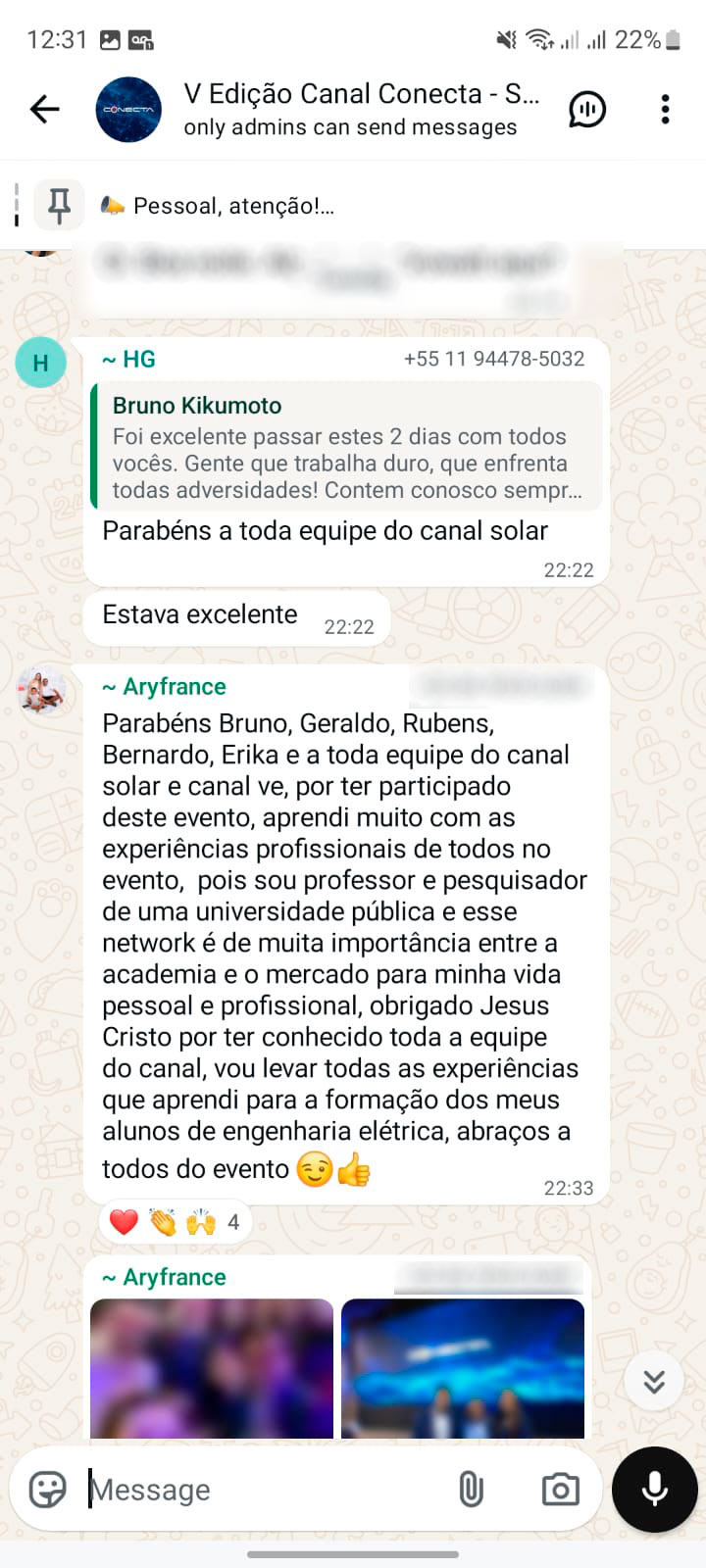Open the overflow menu
Viewport: 706px width, 1568px height.
[665, 109]
